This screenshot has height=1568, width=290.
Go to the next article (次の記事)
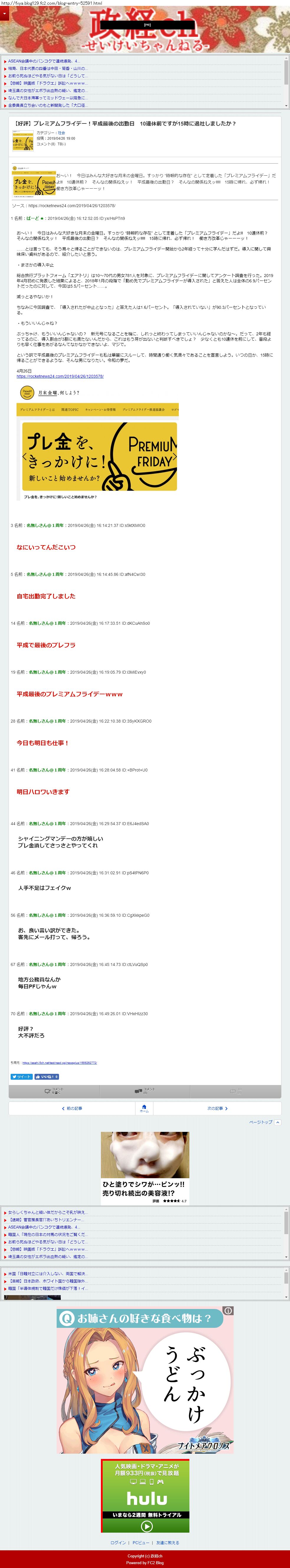point(217,1108)
